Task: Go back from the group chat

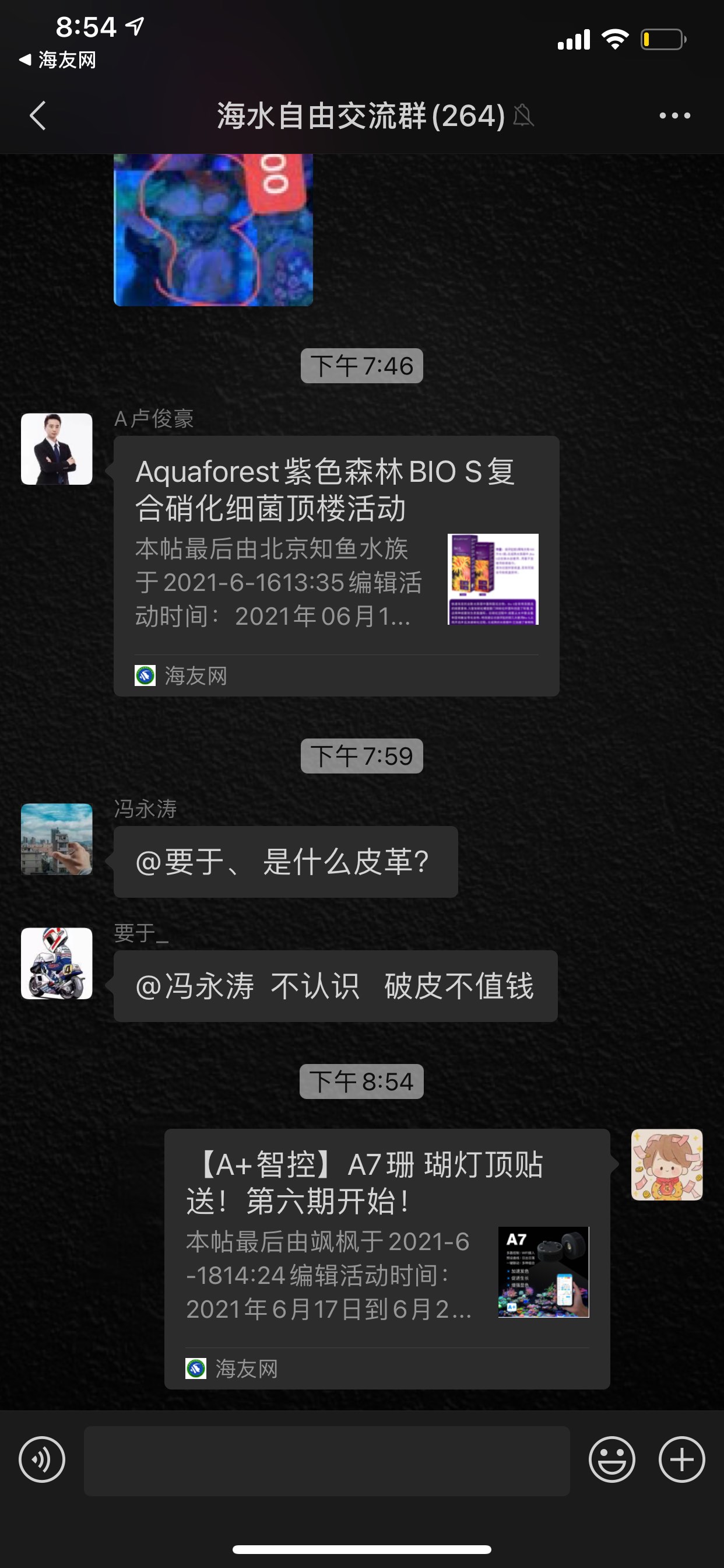Action: coord(38,116)
